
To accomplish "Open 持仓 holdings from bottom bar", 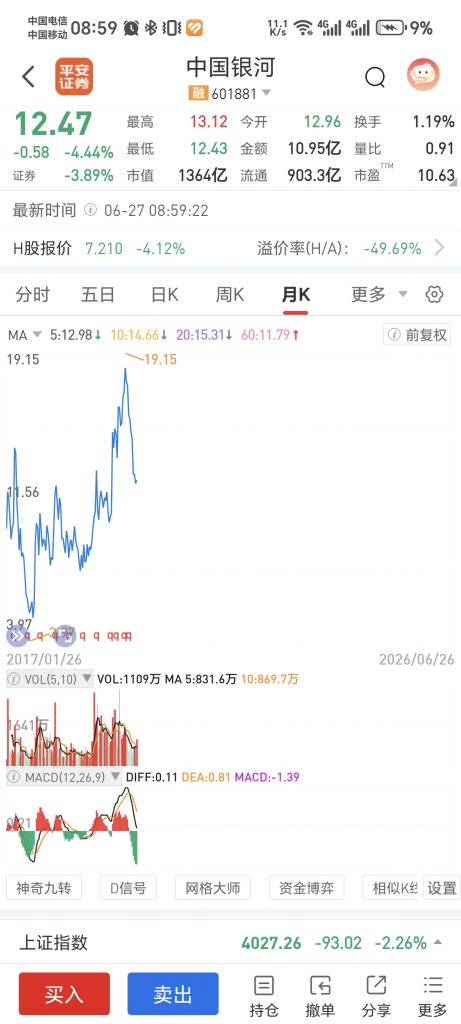I will pos(264,995).
